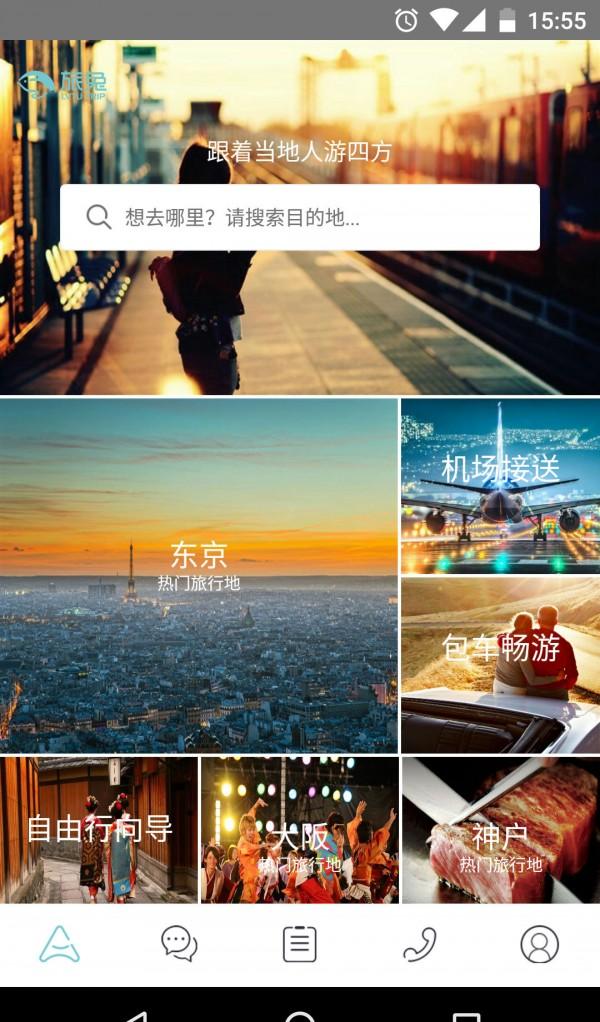Go to the system home screen

click(x=300, y=1012)
